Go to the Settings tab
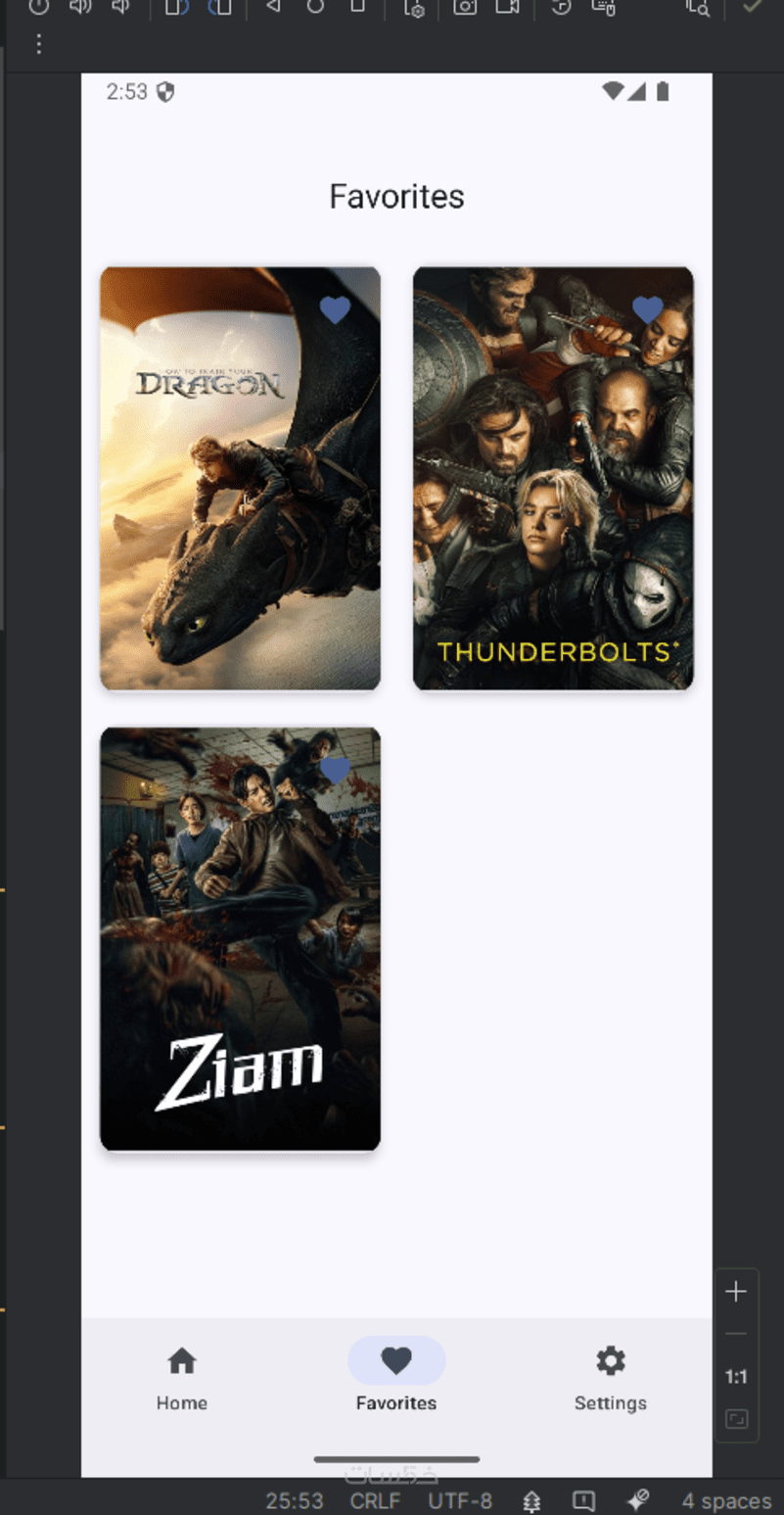Viewport: 784px width, 1515px height. [x=611, y=1376]
